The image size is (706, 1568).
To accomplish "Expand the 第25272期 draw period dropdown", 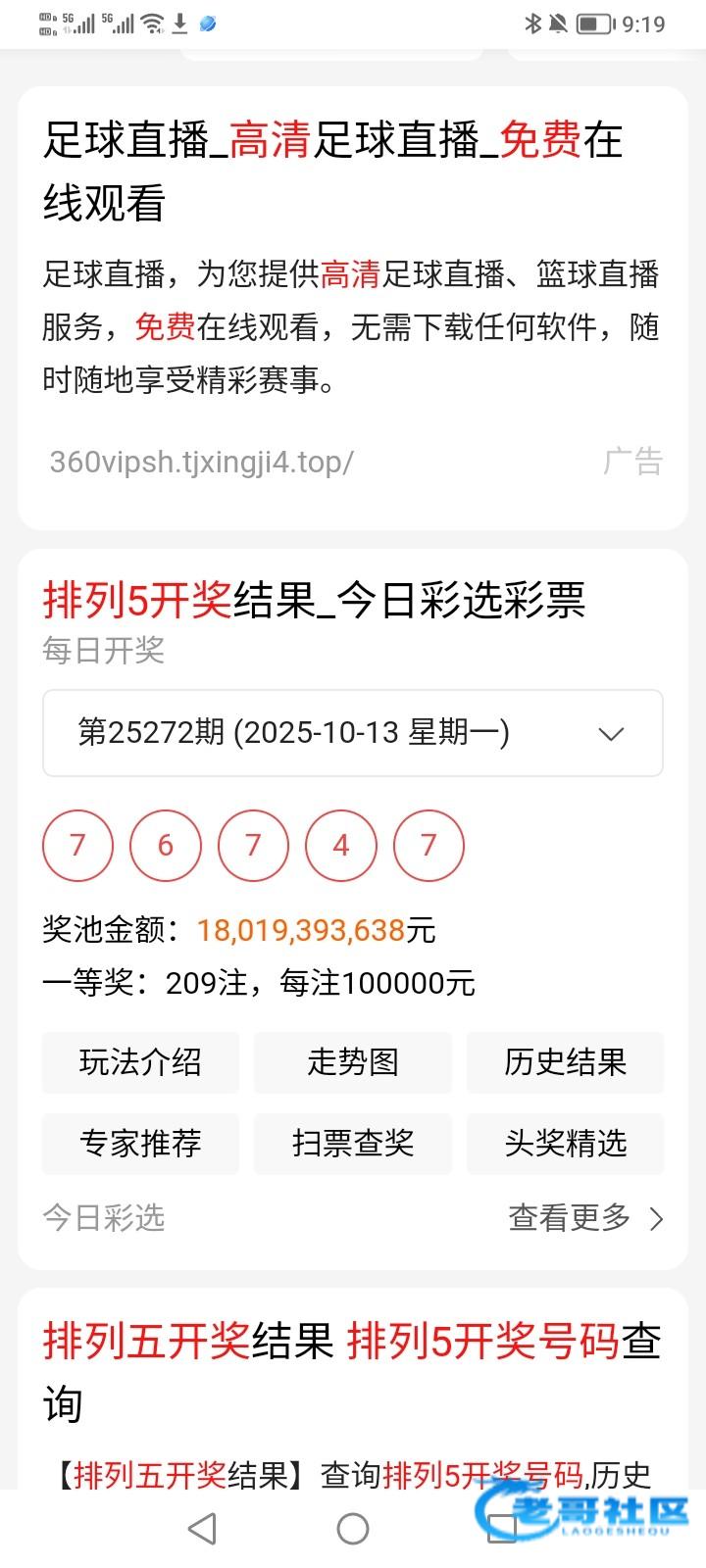I will tap(352, 733).
